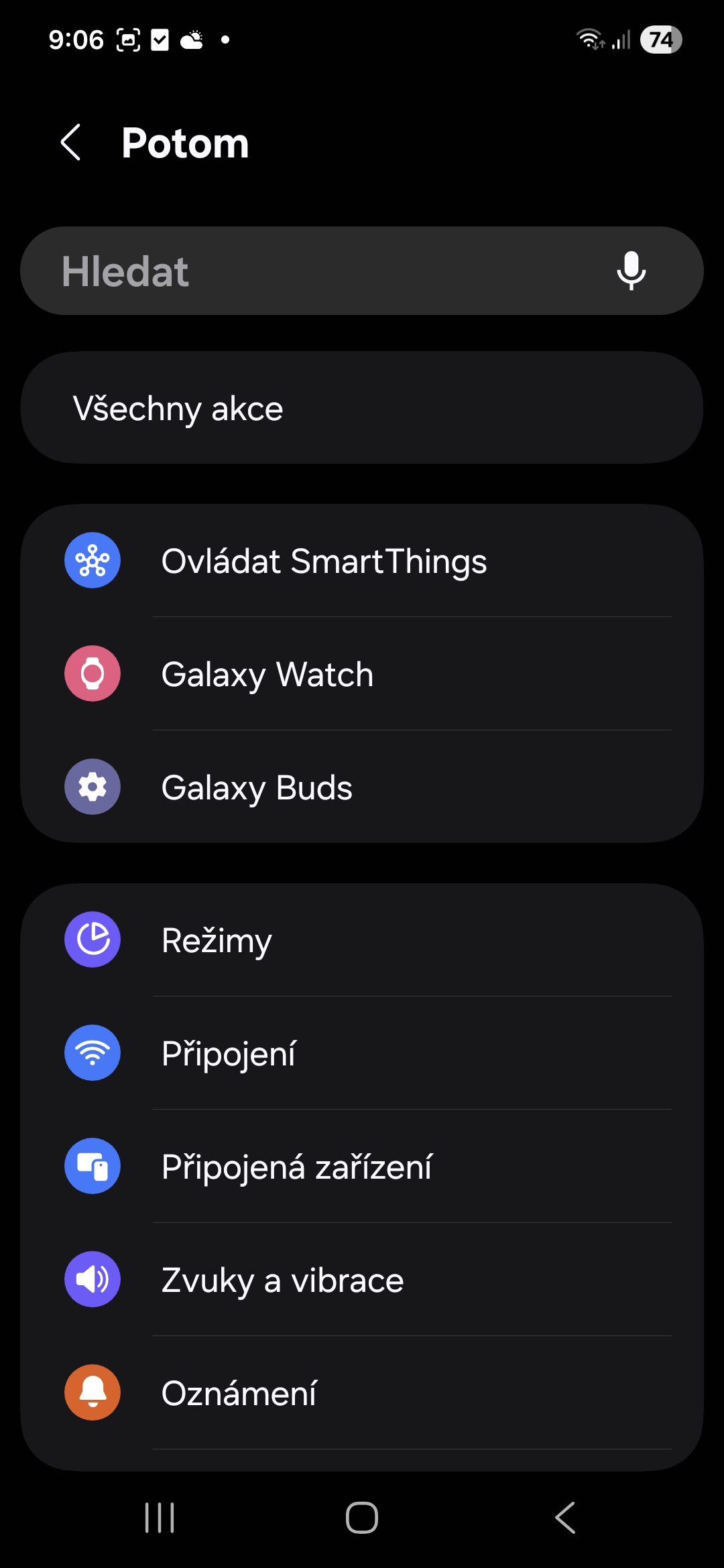The width and height of the screenshot is (724, 1568).
Task: Open the Režimy category
Action: tap(362, 940)
